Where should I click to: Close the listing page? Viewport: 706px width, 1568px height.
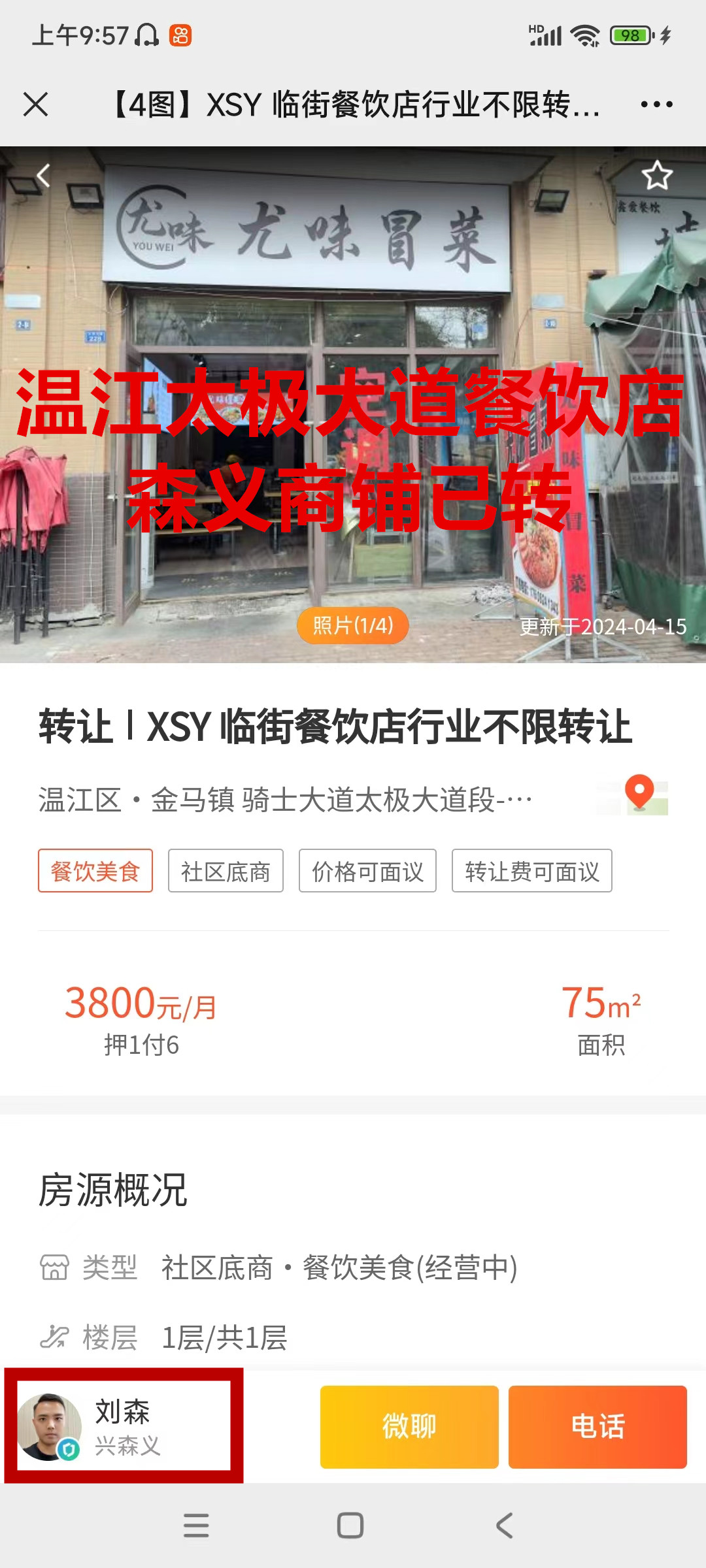click(x=36, y=105)
